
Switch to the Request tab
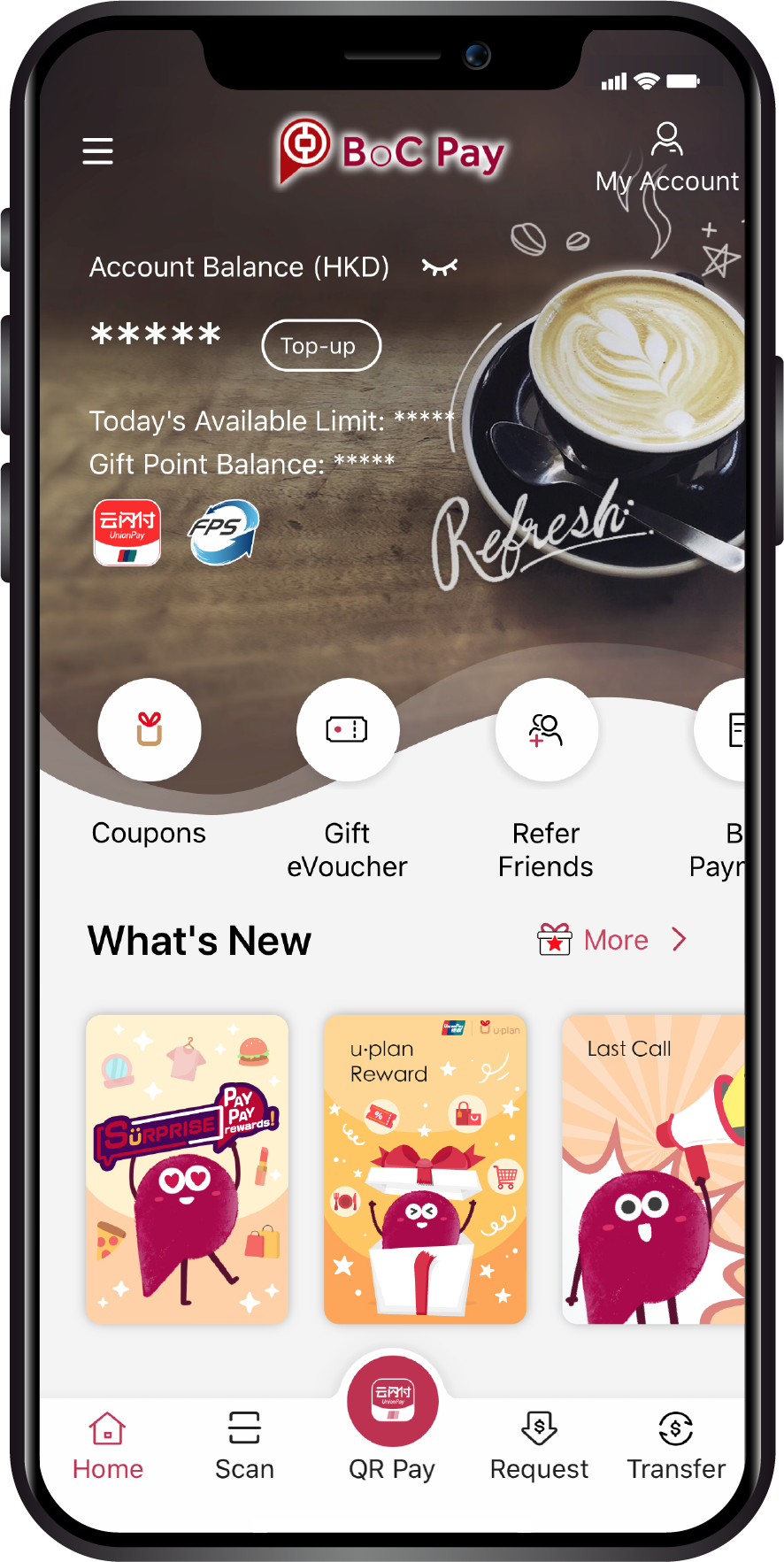point(539,1445)
